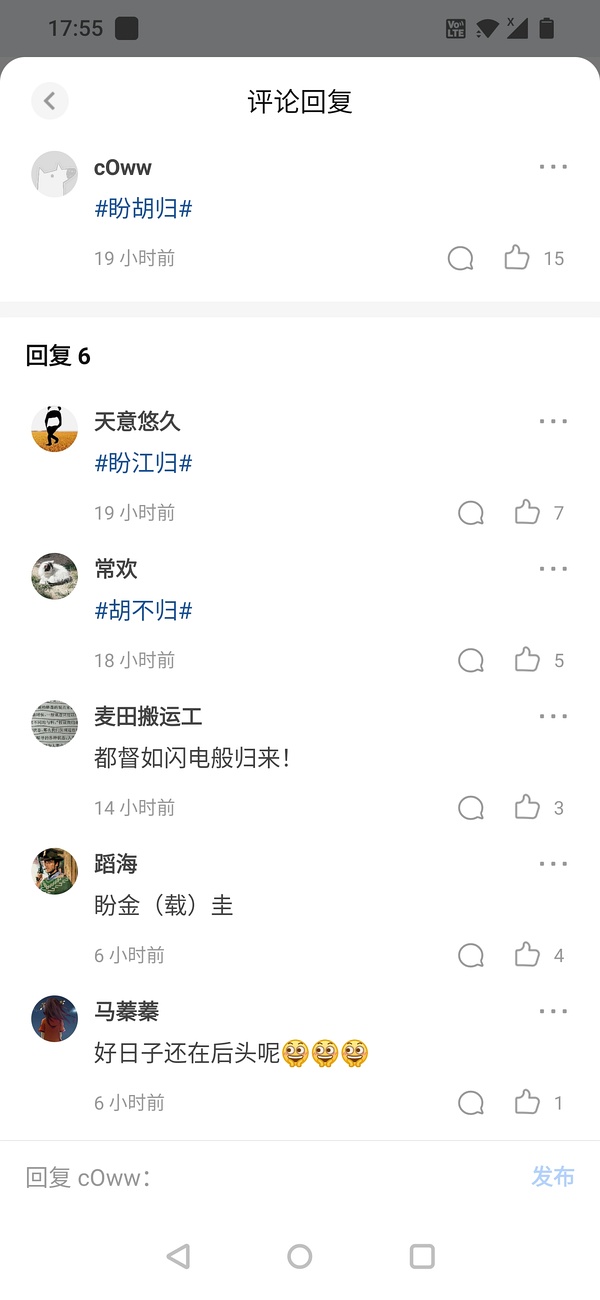Image resolution: width=600 pixels, height=1300 pixels.
Task: Go back from the 评论回复 page
Action: 49,100
